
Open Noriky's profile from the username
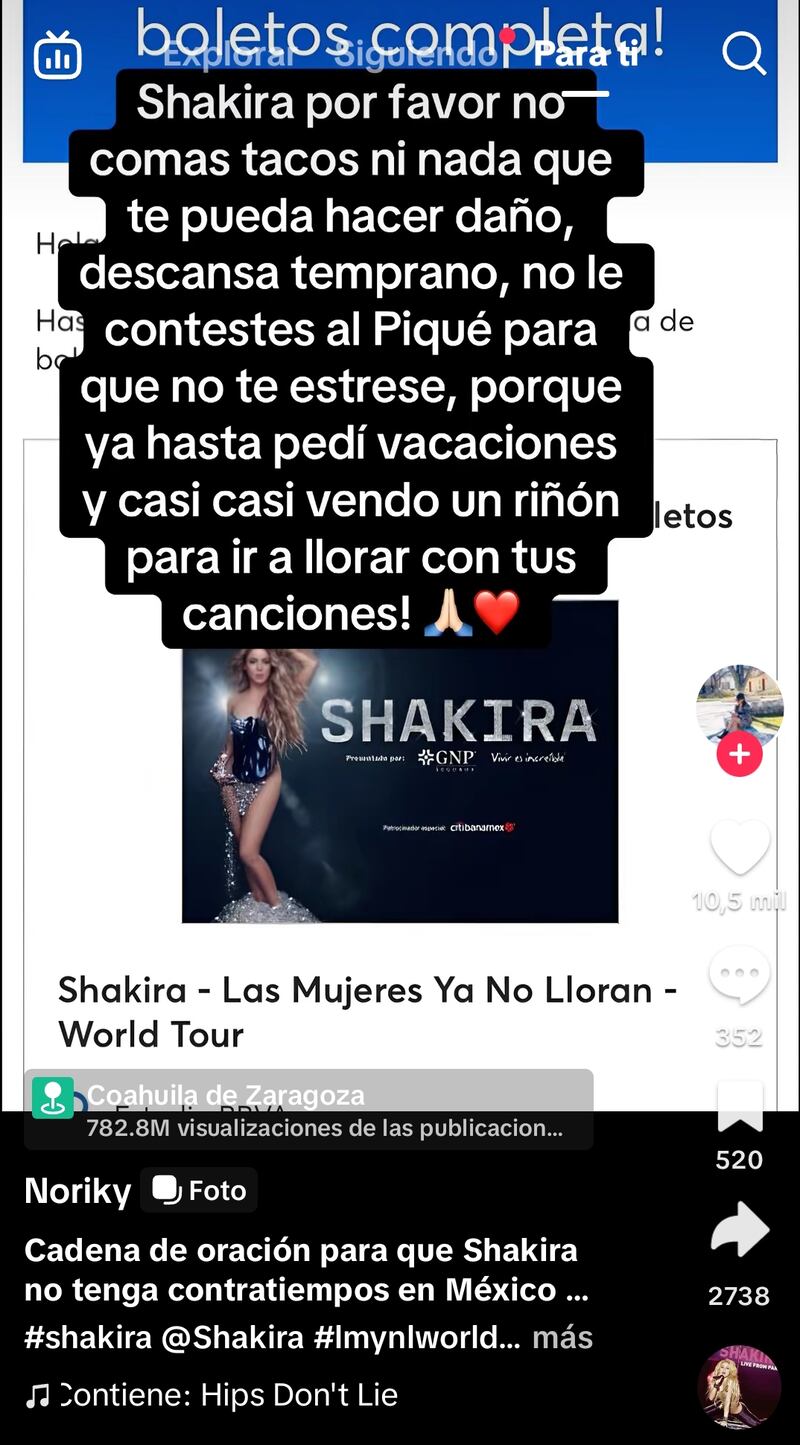coord(77,1191)
